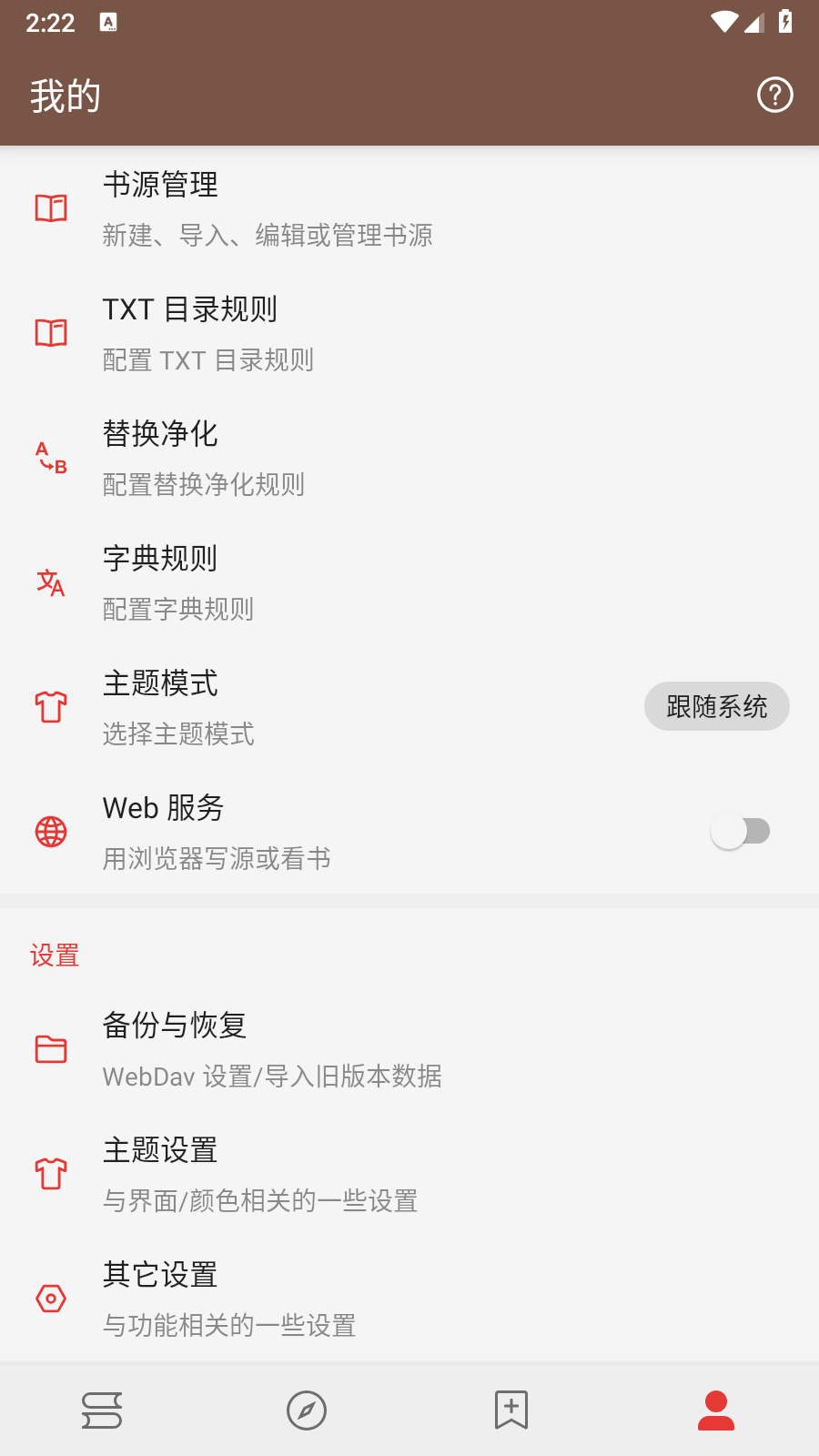Open 主题设置 theme settings
Viewport: 819px width, 1456px height.
coord(409,1174)
